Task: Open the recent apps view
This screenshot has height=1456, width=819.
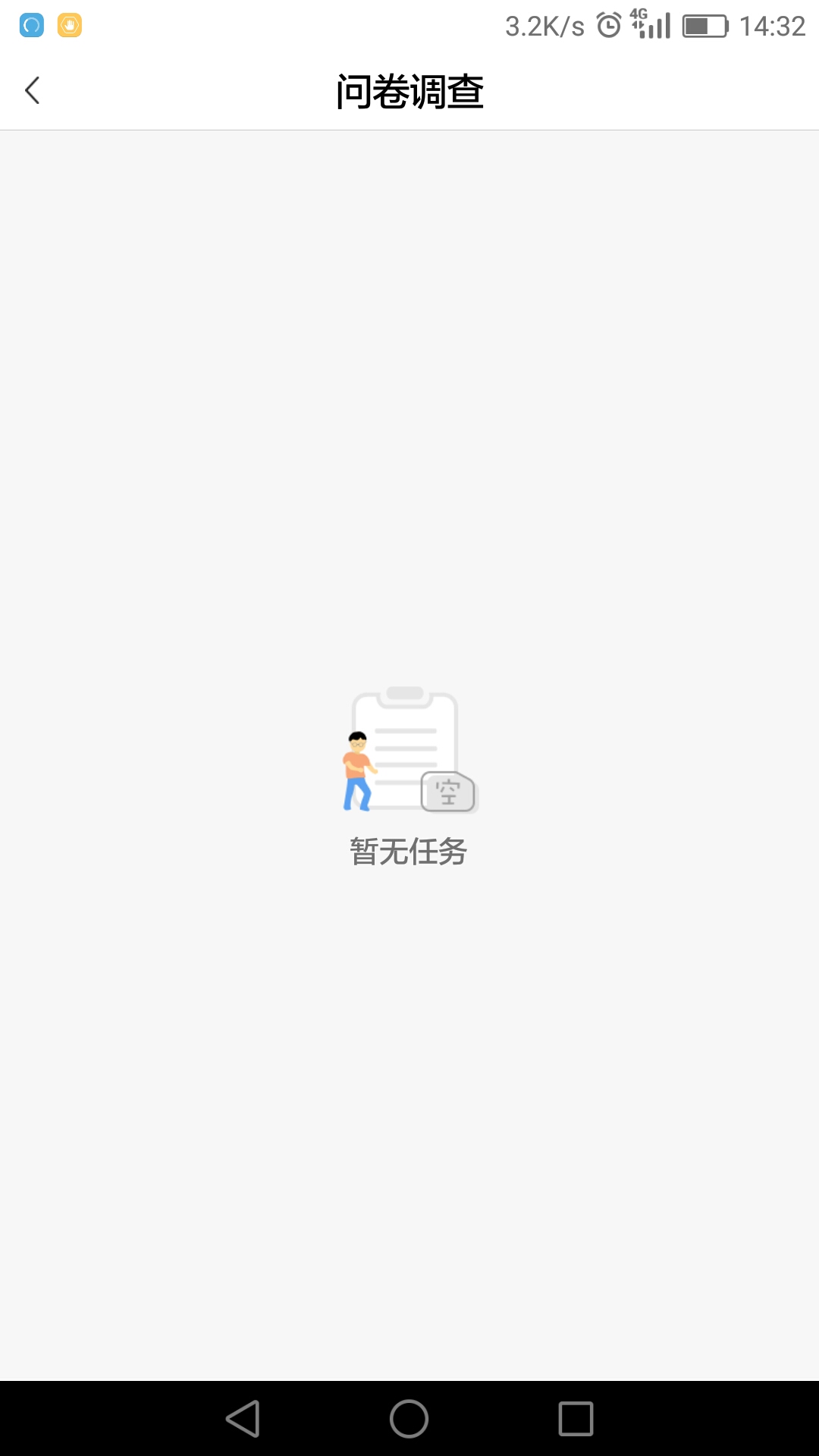Action: coord(576,1418)
